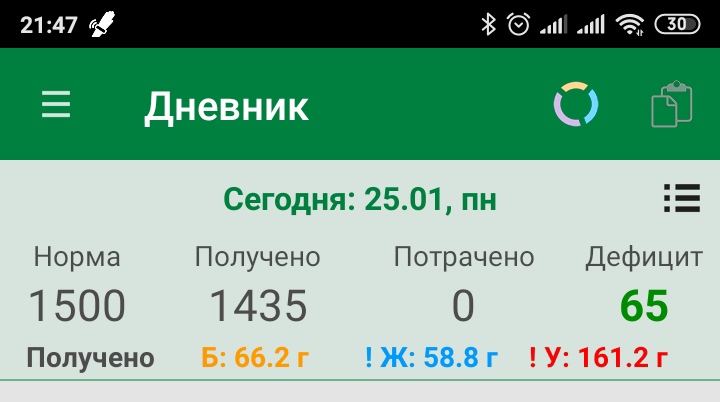
Task: Select the date Сегодня: 25.01, пн
Action: [359, 199]
